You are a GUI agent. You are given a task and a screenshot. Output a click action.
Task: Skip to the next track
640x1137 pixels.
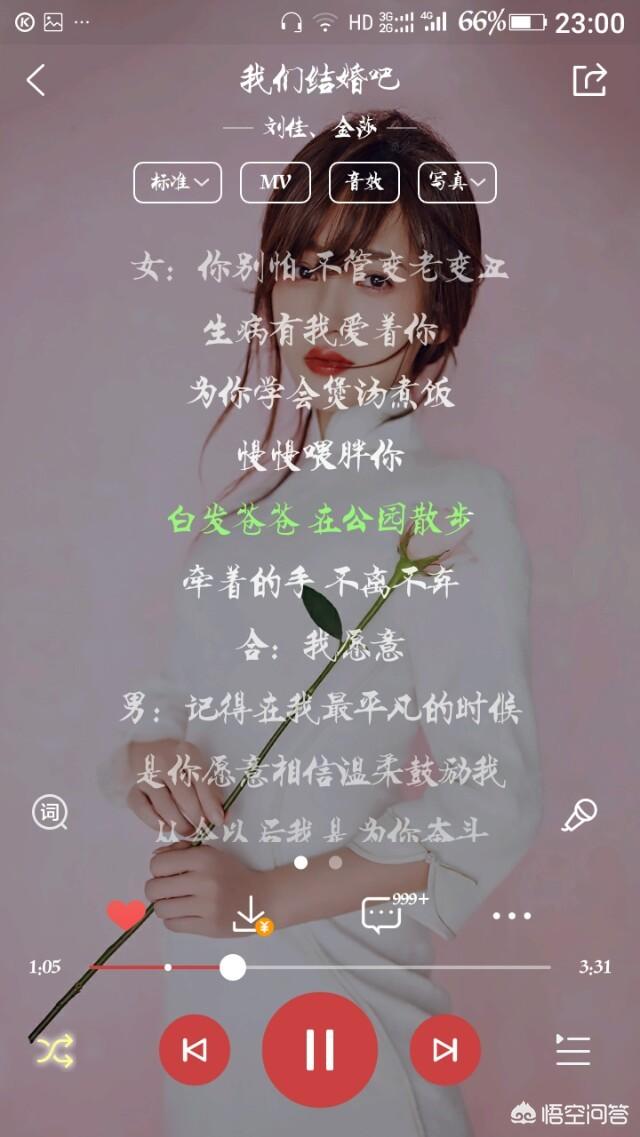point(445,1050)
